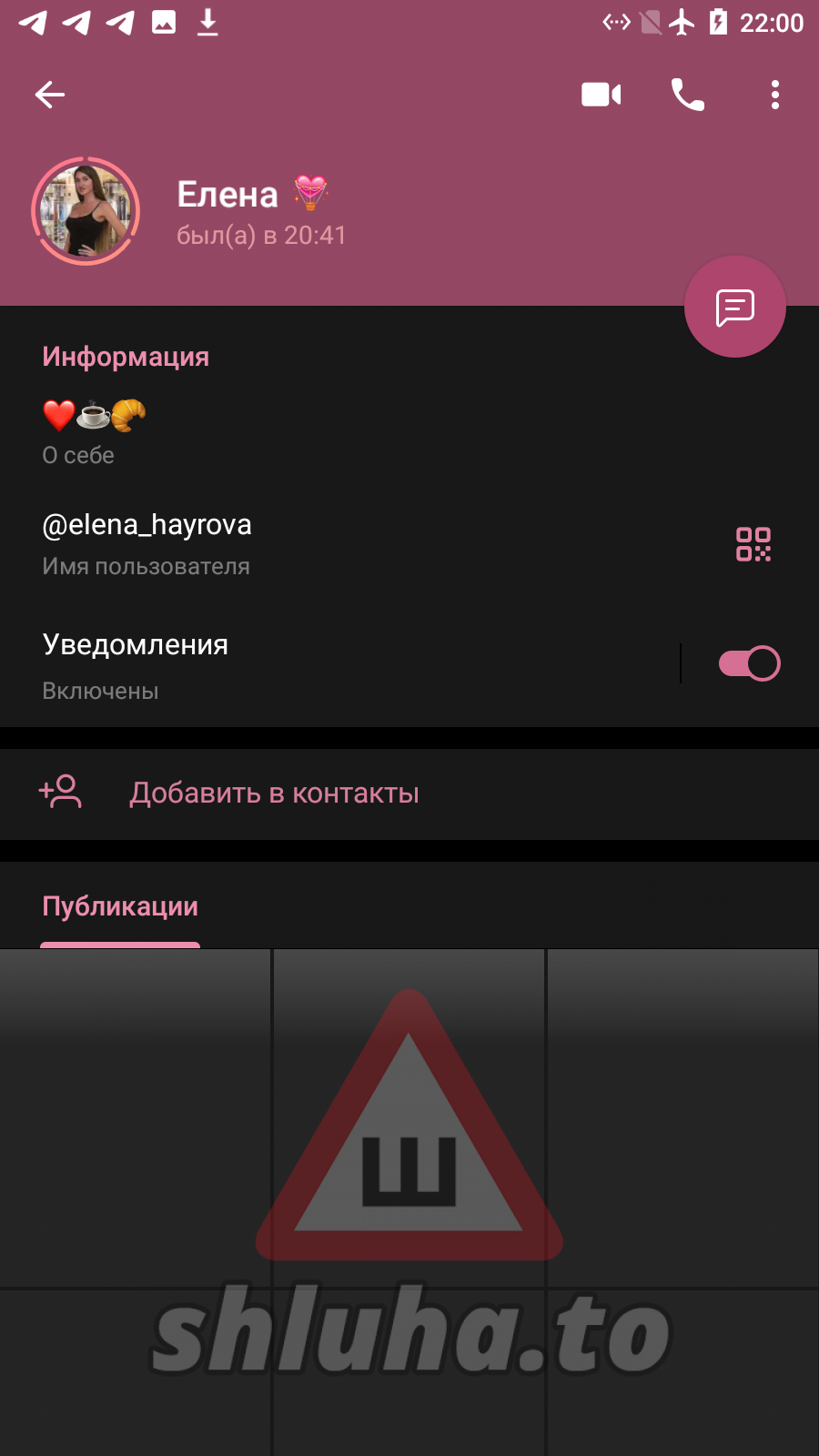Image resolution: width=819 pixels, height=1456 pixels.
Task: Start a video call with Елена
Action: coord(601,95)
